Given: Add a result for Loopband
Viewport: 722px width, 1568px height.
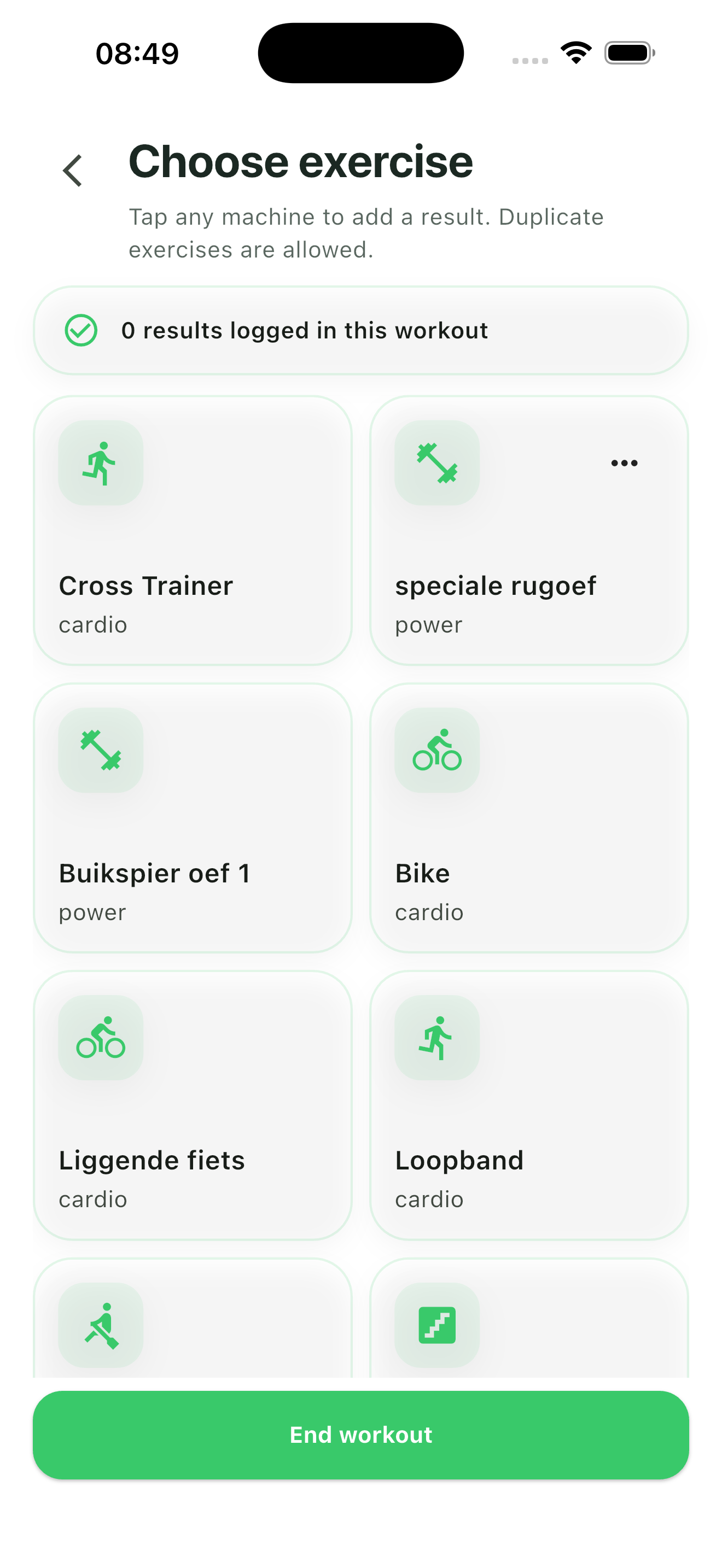Looking at the screenshot, I should [x=528, y=1105].
